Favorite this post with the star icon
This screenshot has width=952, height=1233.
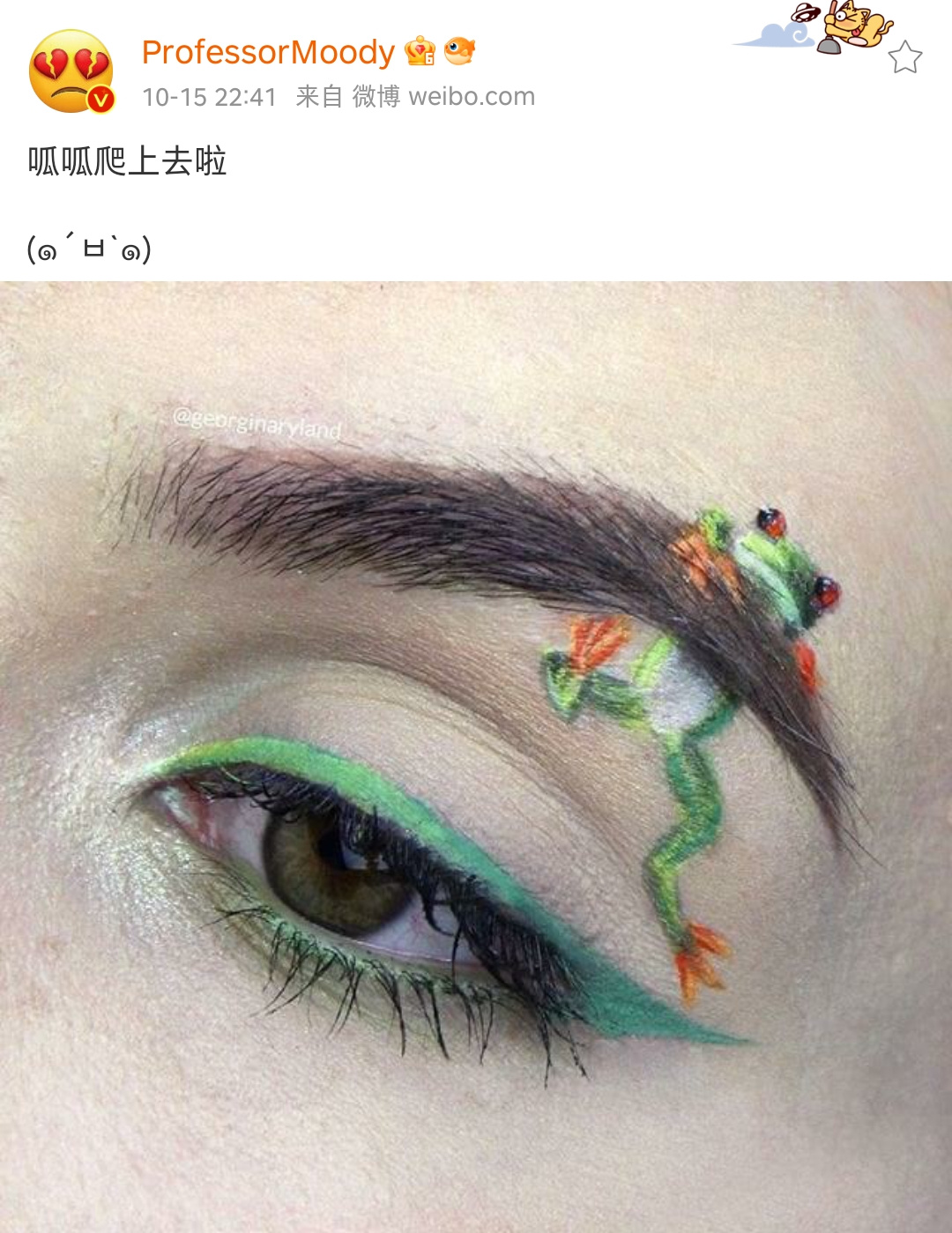tap(904, 58)
